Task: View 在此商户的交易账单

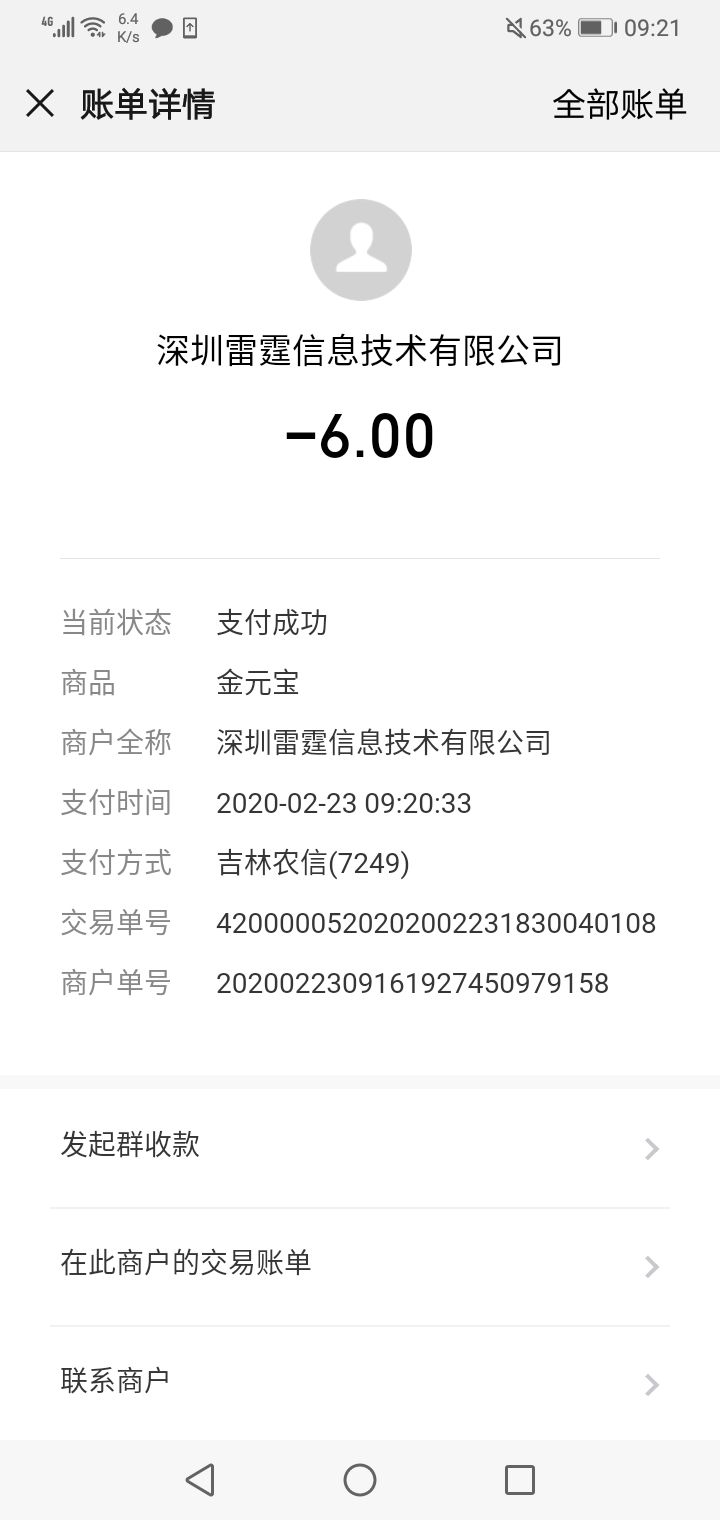Action: click(360, 1265)
